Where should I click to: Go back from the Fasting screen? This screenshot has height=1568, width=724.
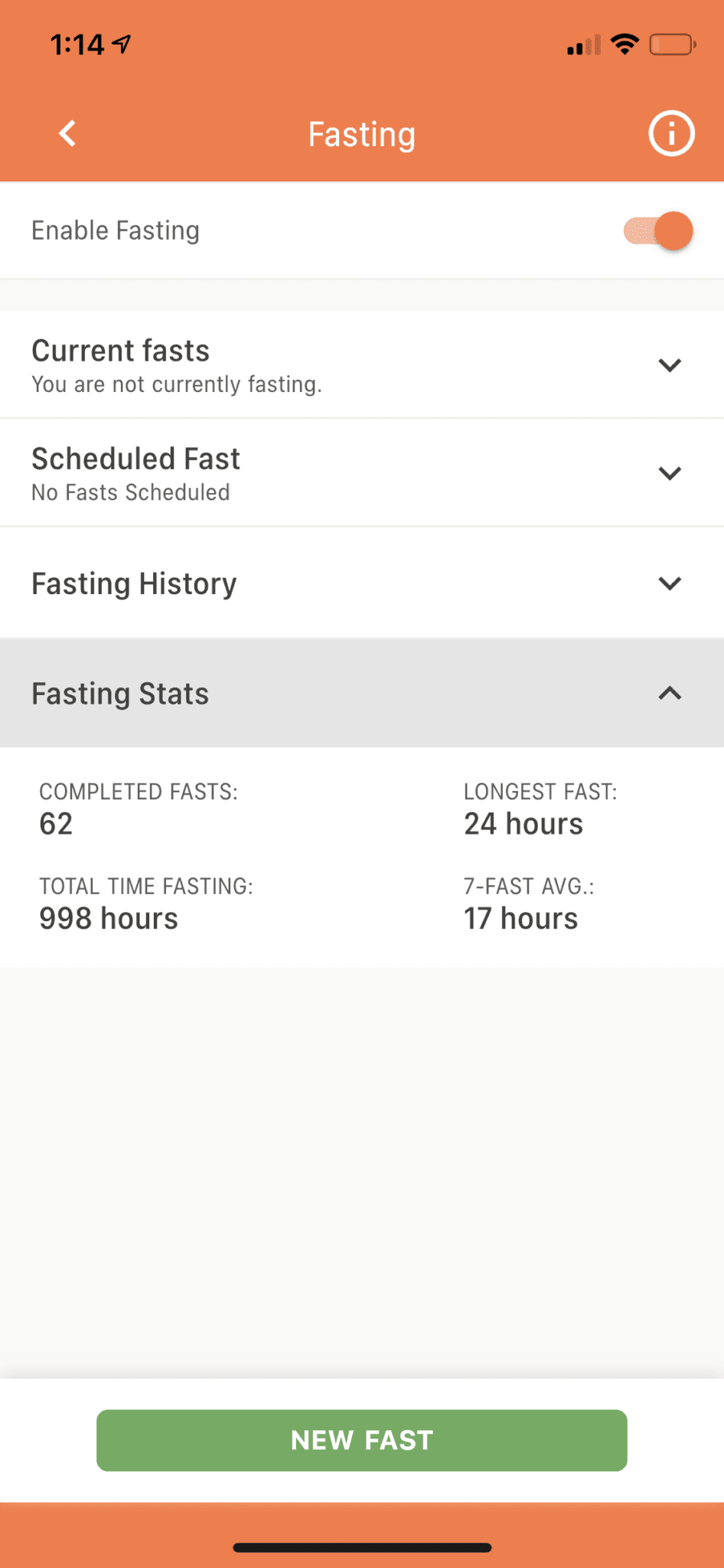[67, 134]
